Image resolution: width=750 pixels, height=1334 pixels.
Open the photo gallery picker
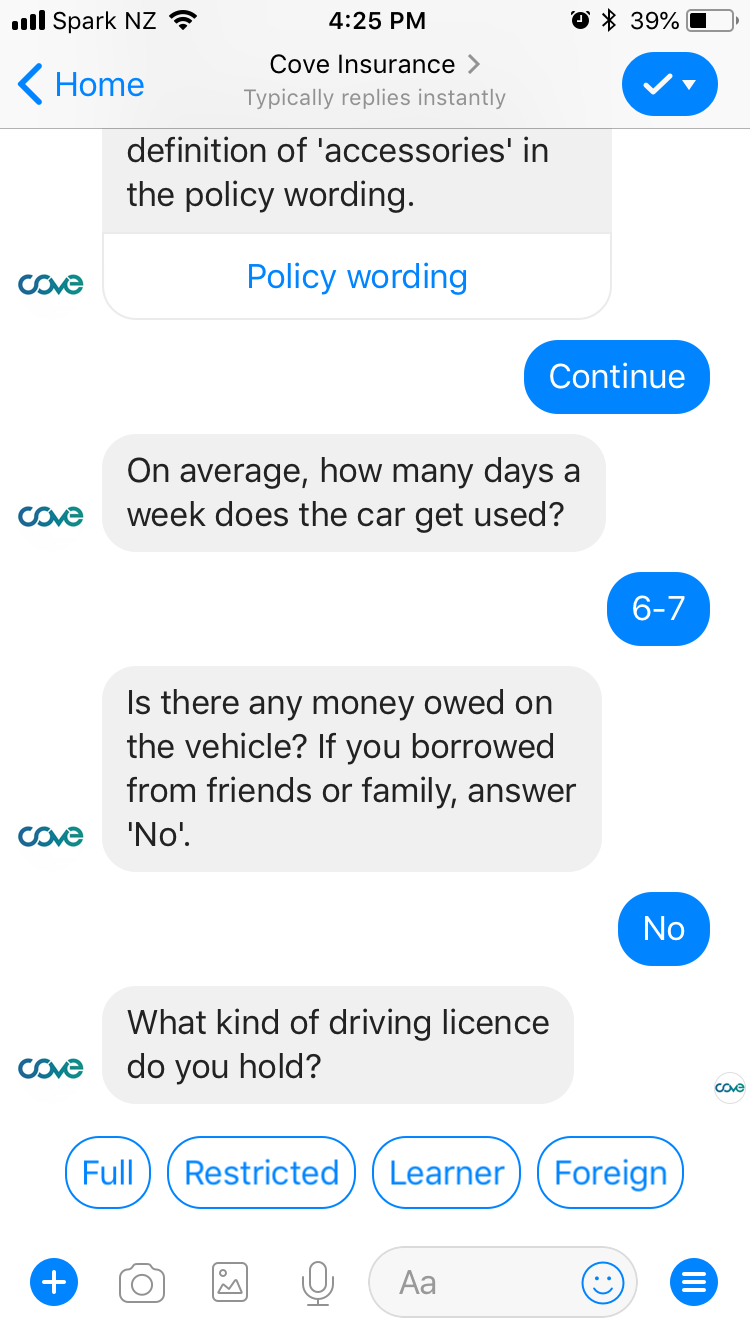230,1282
